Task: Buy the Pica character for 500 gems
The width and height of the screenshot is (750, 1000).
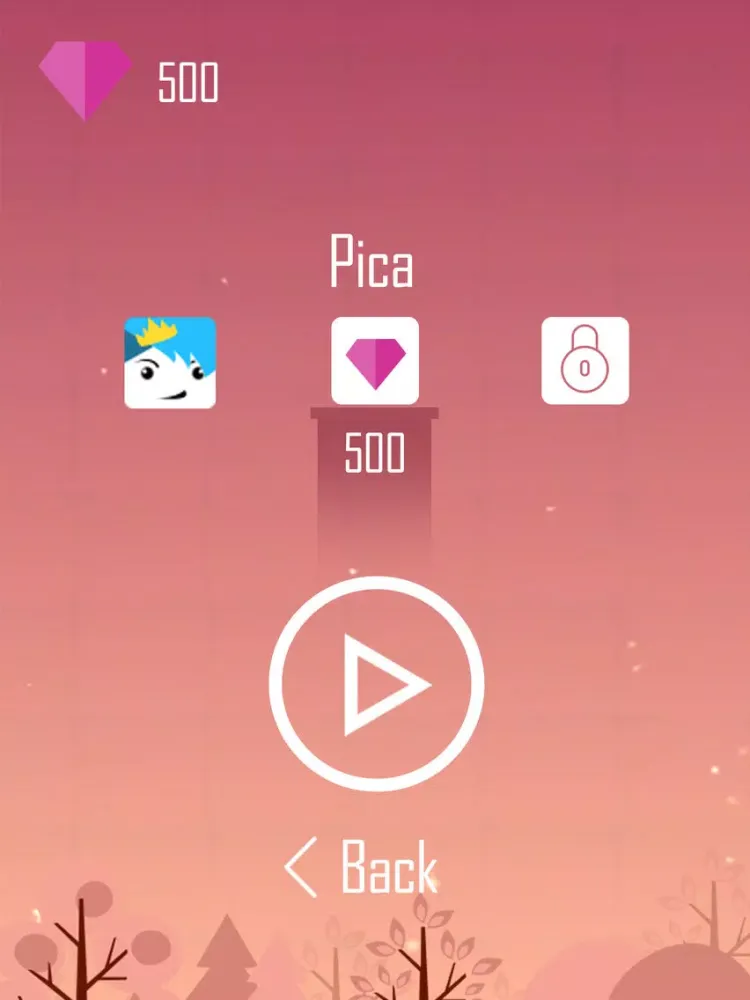Action: [x=375, y=361]
